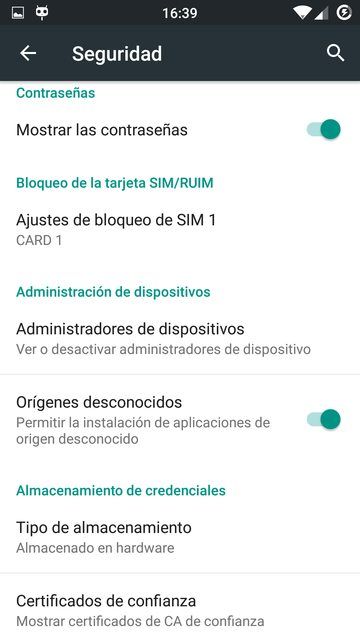
Task: Open Ajustes de bloqueo de SIM 1
Action: (x=180, y=230)
